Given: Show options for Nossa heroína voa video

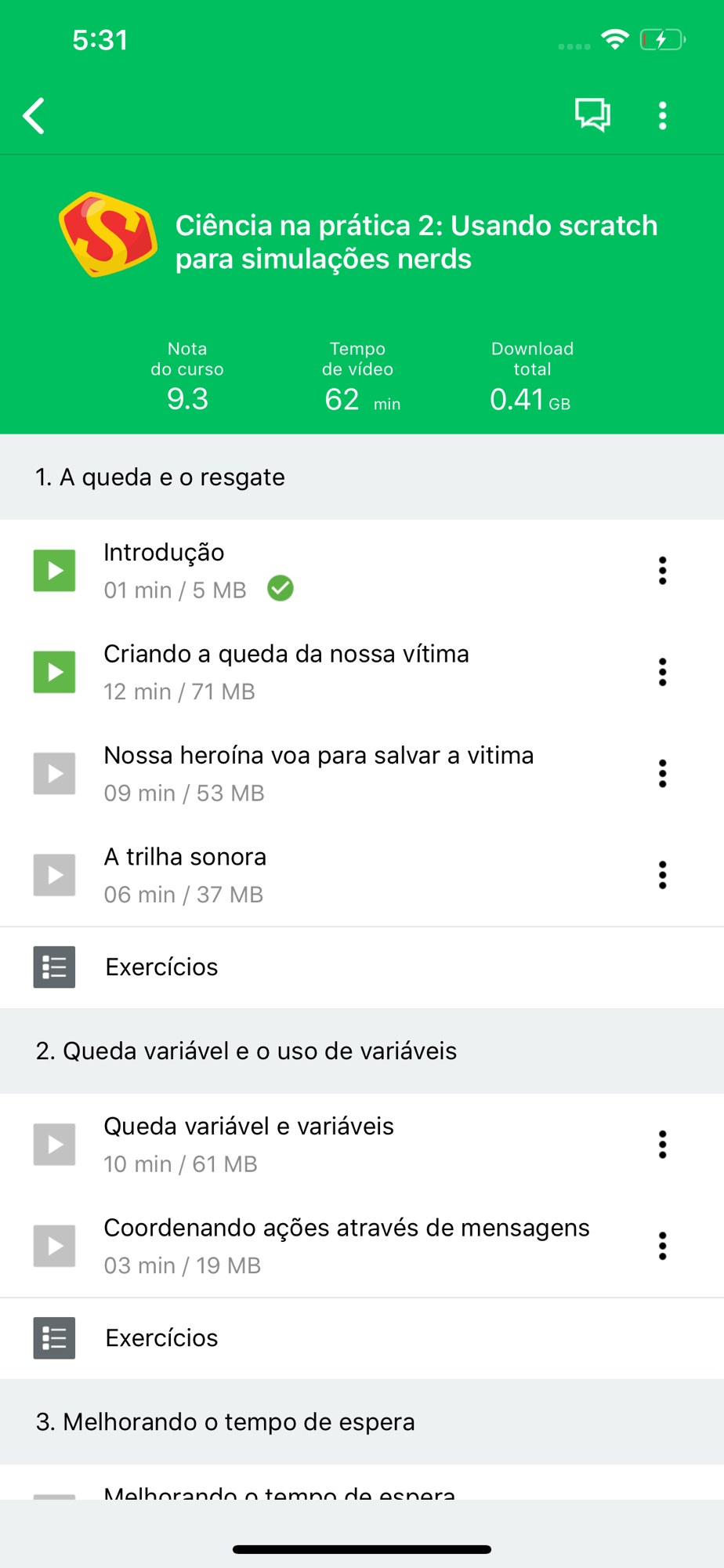Looking at the screenshot, I should 663,773.
